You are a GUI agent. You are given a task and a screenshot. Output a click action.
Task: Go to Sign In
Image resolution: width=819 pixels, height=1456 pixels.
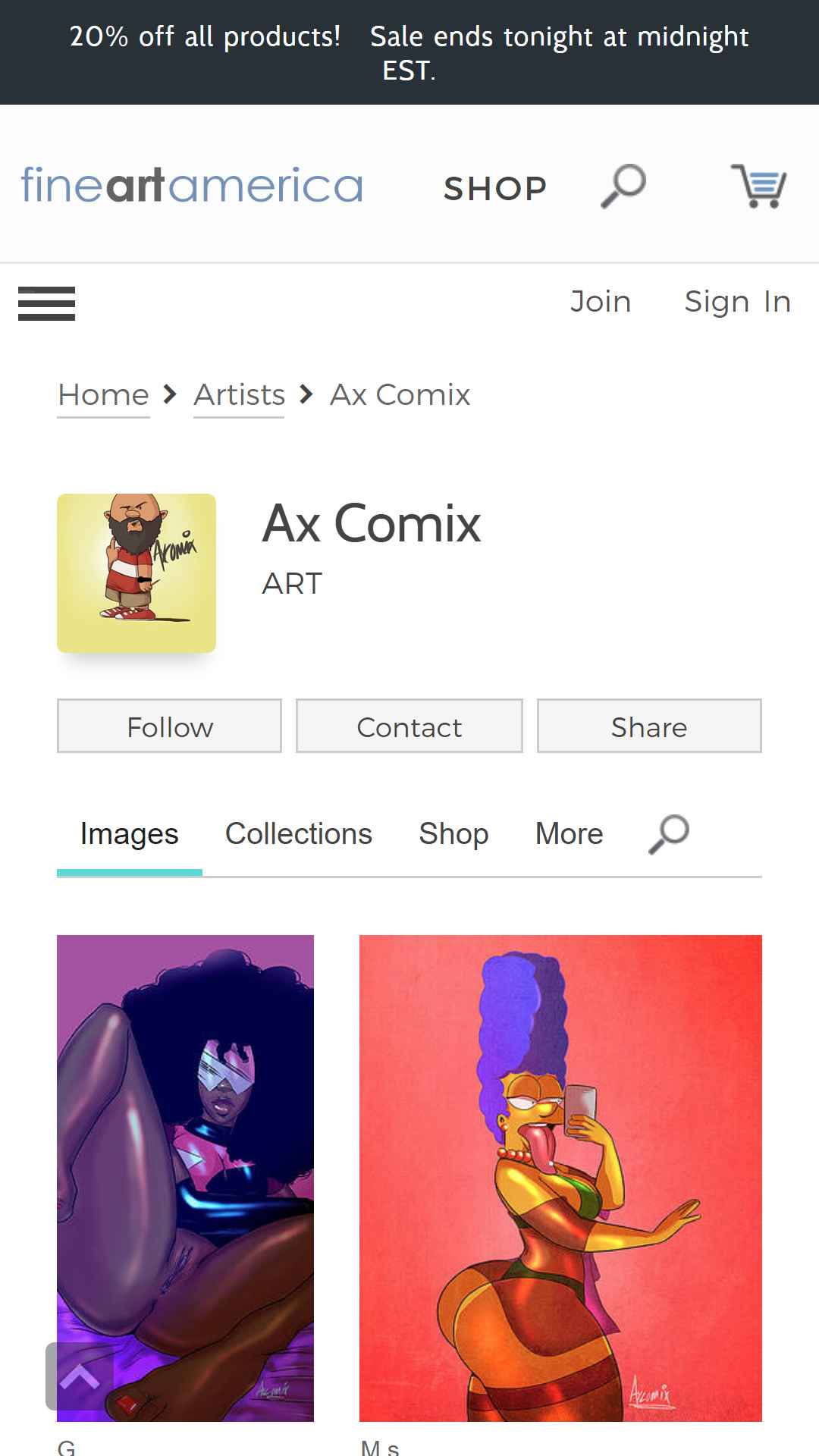(x=738, y=302)
